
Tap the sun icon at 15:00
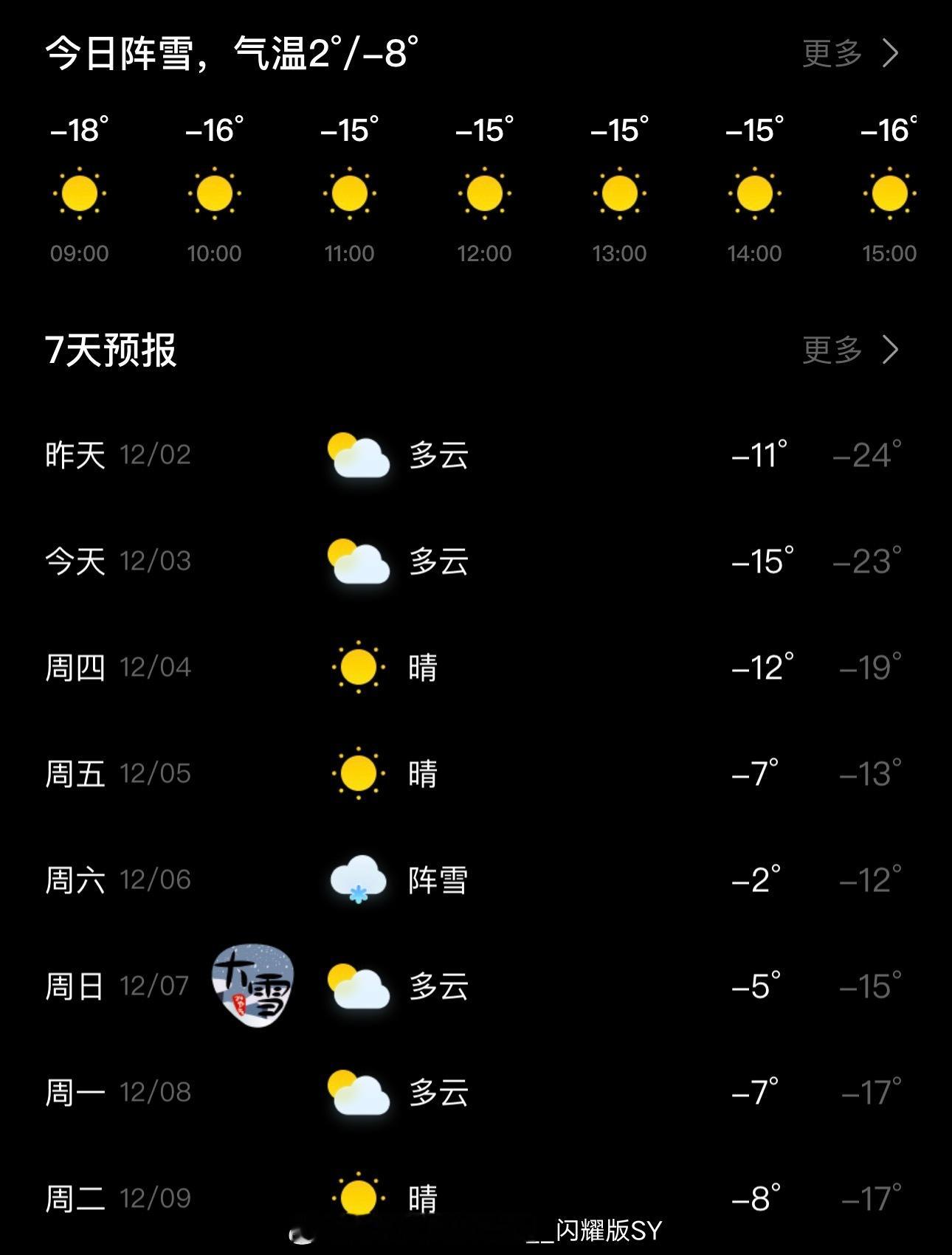coord(889,193)
